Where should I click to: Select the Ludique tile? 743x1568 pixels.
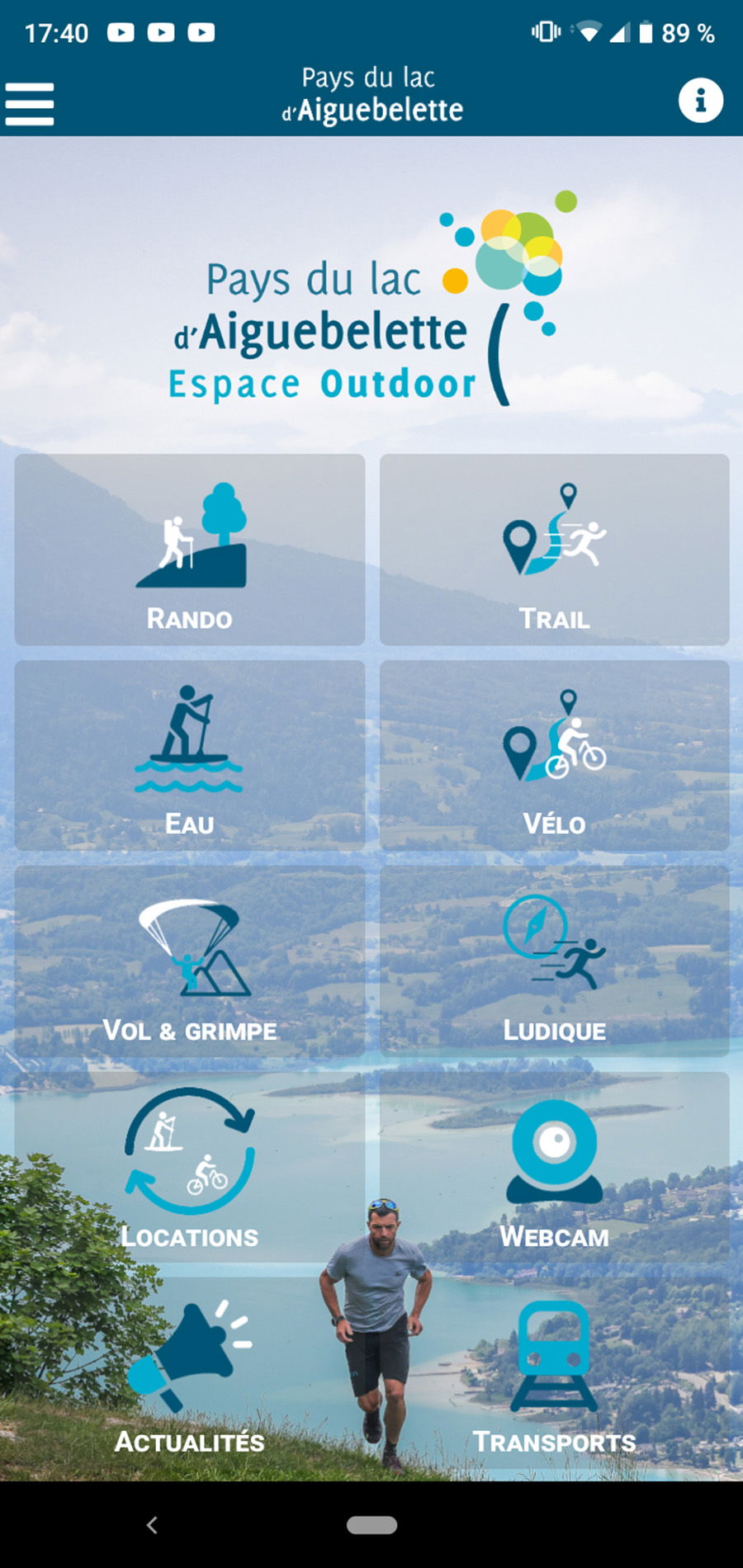tap(554, 961)
